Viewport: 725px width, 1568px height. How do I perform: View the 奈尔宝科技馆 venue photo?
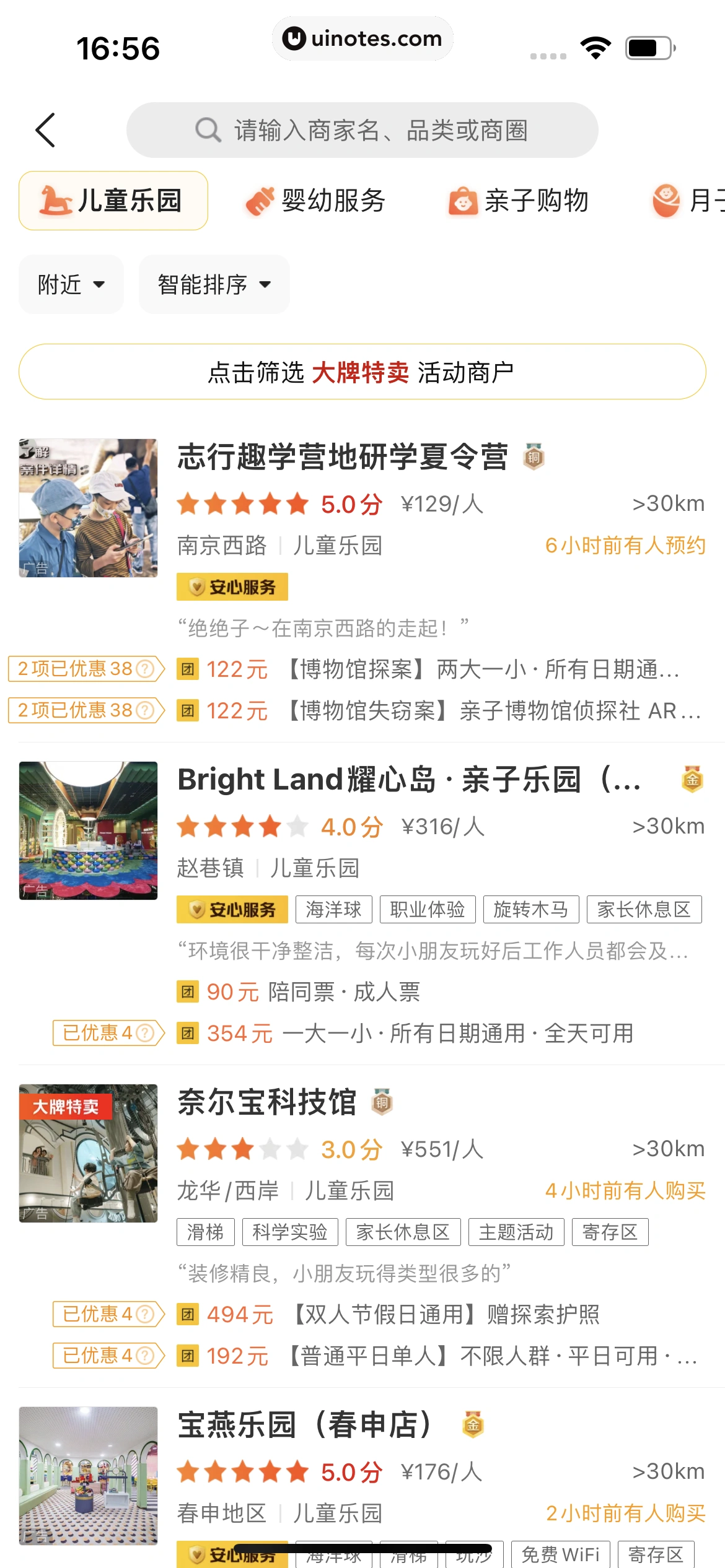(88, 1153)
